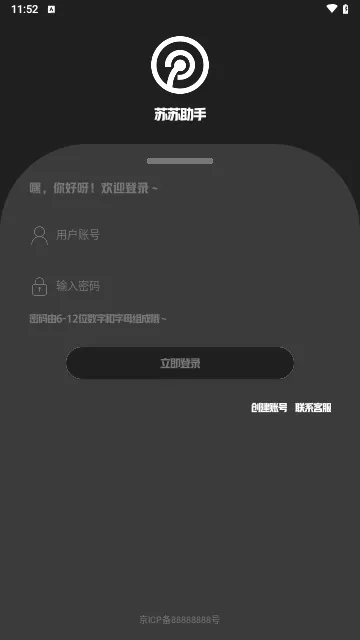360x640 pixels.
Task: Tap the 用户账号 username field
Action: coord(180,235)
